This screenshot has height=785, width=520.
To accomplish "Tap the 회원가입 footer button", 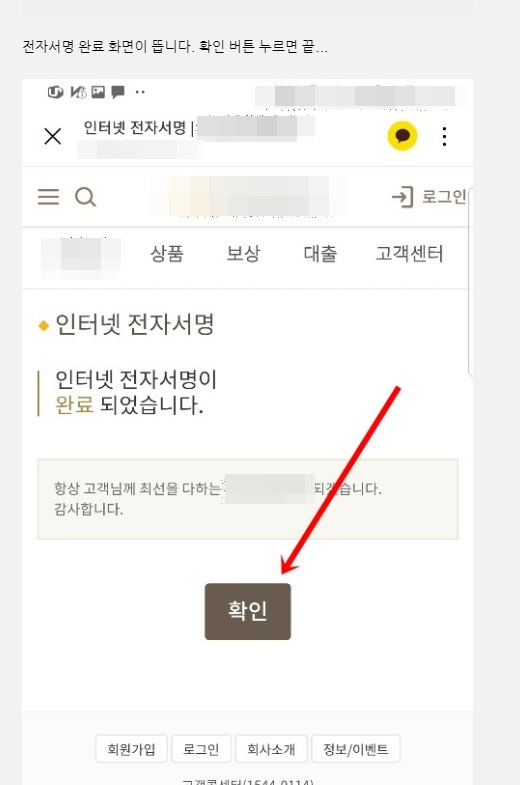I will 131,749.
